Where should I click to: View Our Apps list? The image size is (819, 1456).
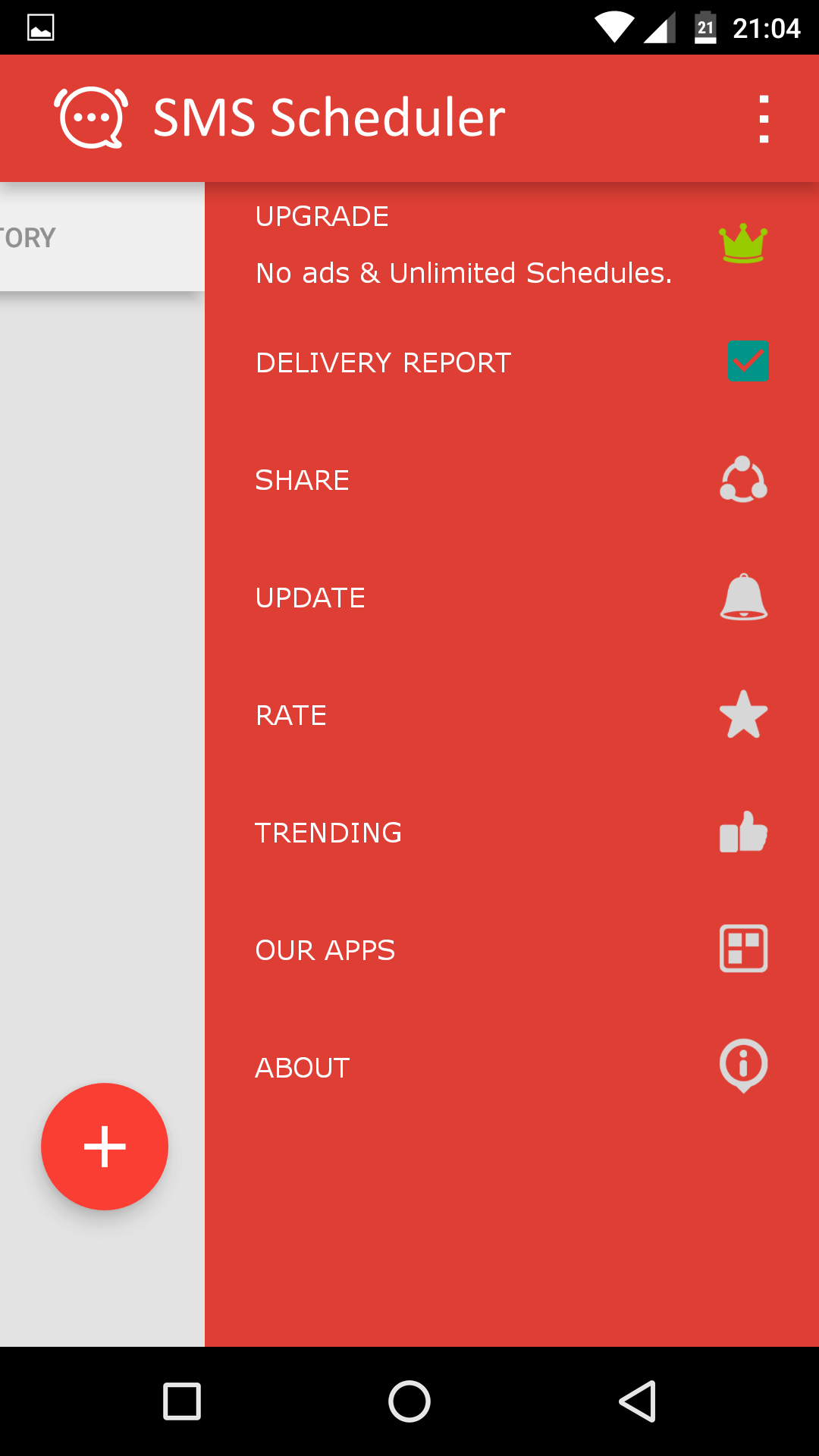click(x=512, y=950)
